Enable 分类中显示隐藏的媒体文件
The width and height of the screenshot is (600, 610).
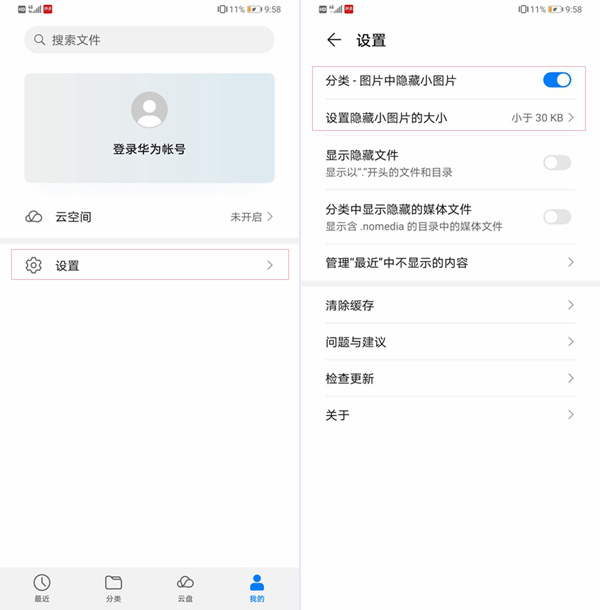tap(557, 216)
